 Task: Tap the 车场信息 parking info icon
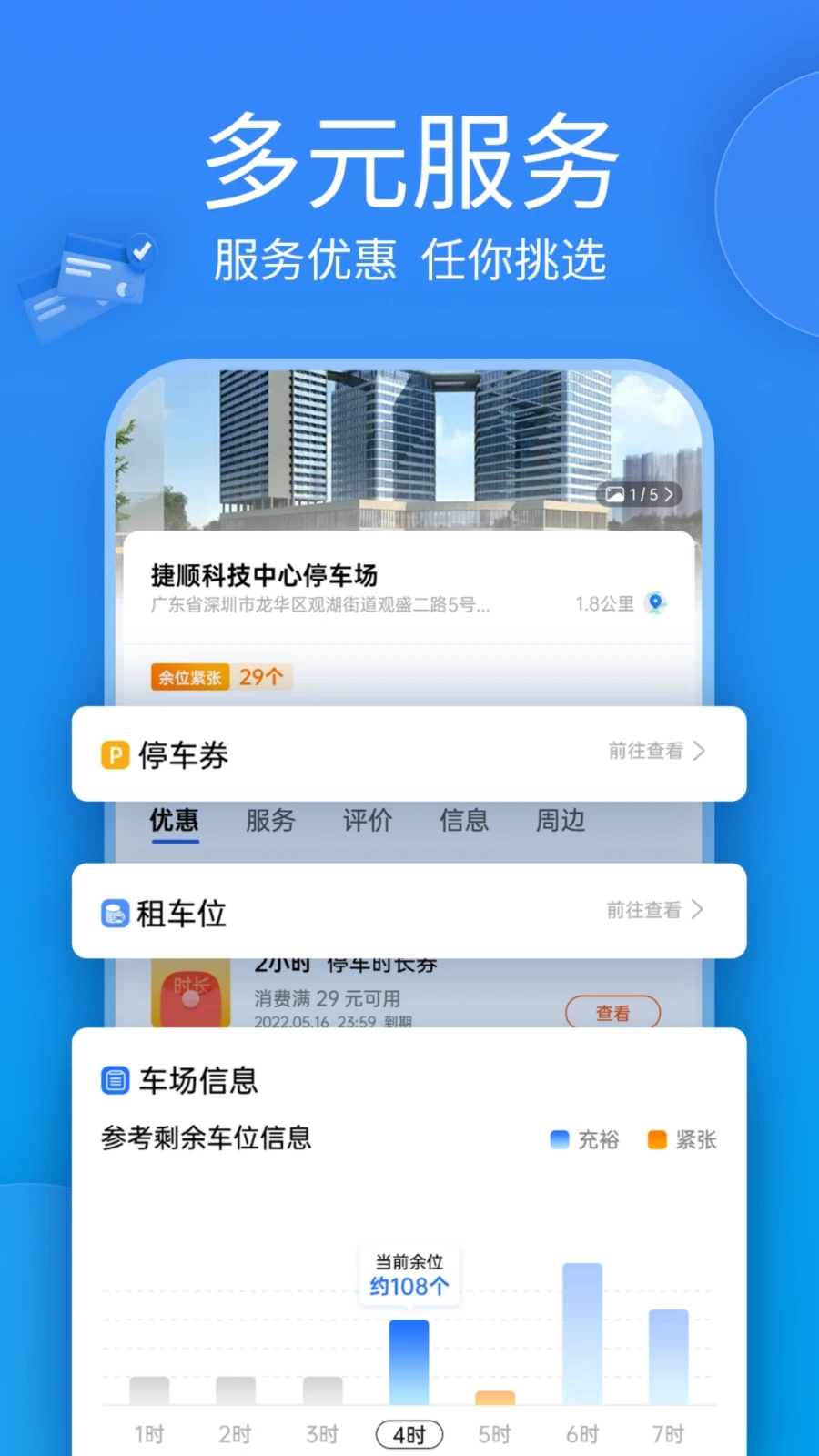tap(115, 1080)
